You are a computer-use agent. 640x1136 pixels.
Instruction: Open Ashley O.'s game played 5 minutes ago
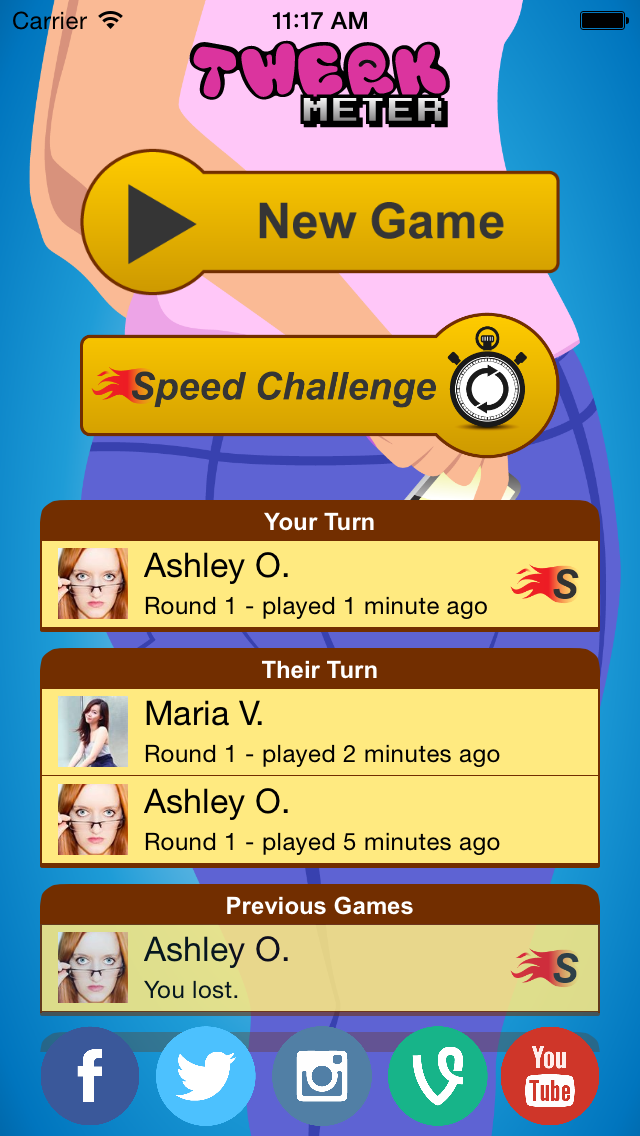coord(320,820)
